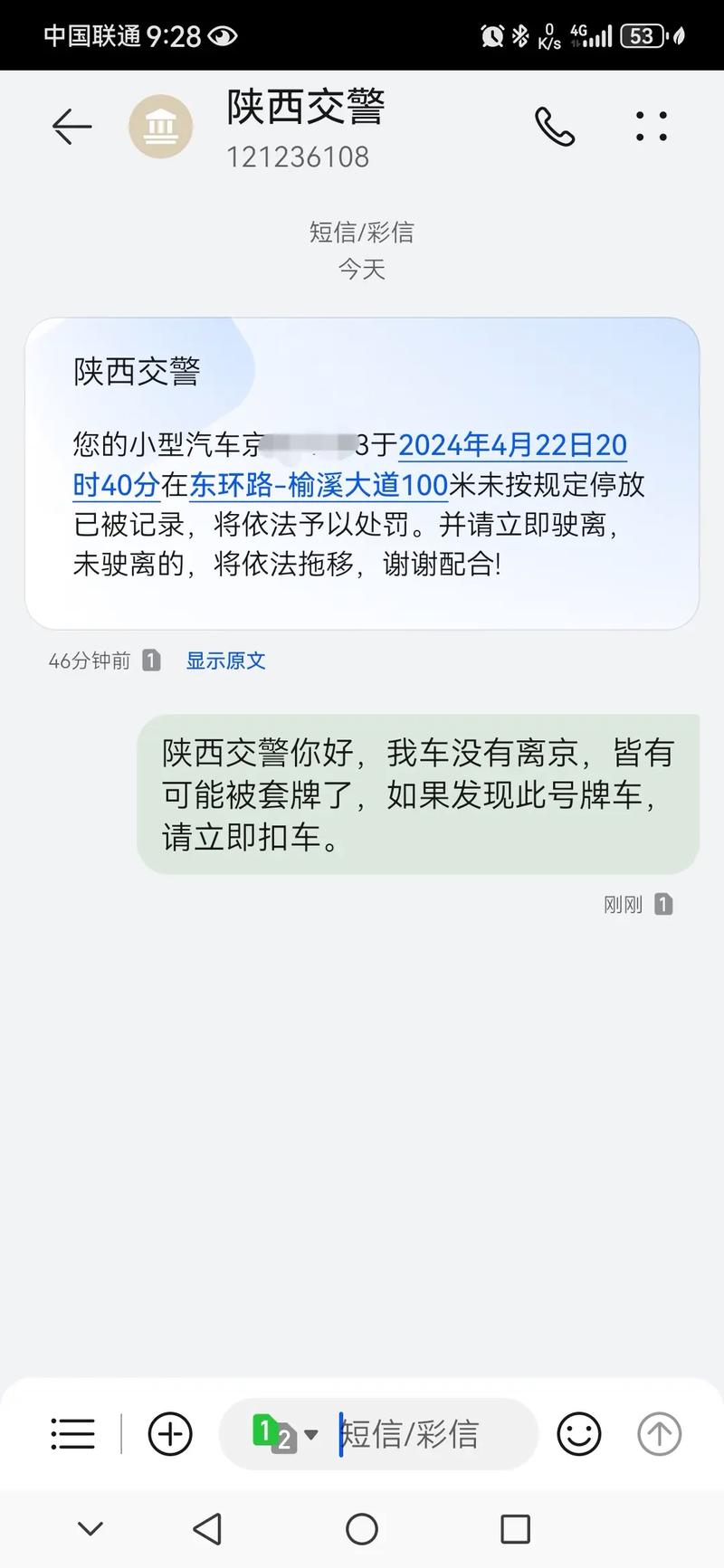Open the more options icon in top right

pos(650,127)
